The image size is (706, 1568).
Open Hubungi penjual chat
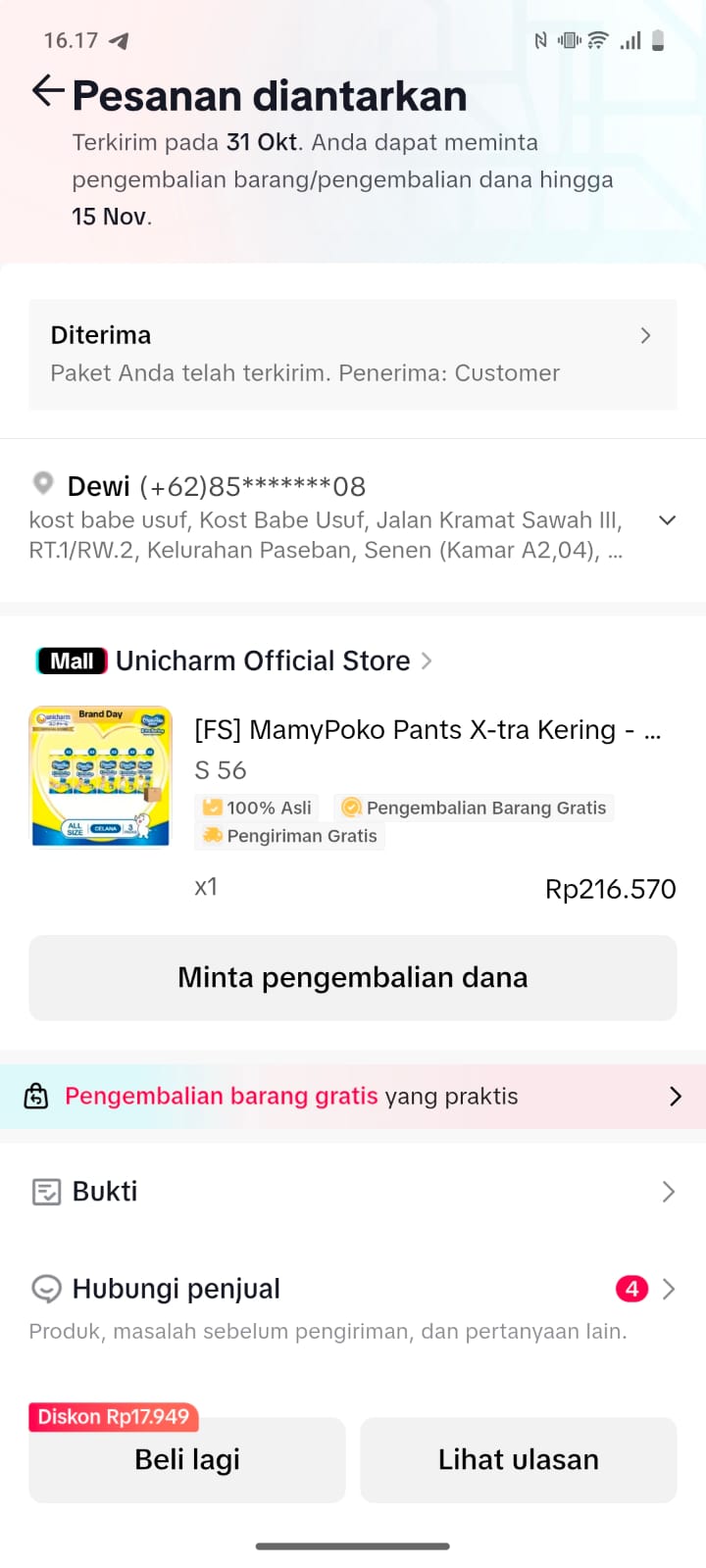[x=353, y=1290]
